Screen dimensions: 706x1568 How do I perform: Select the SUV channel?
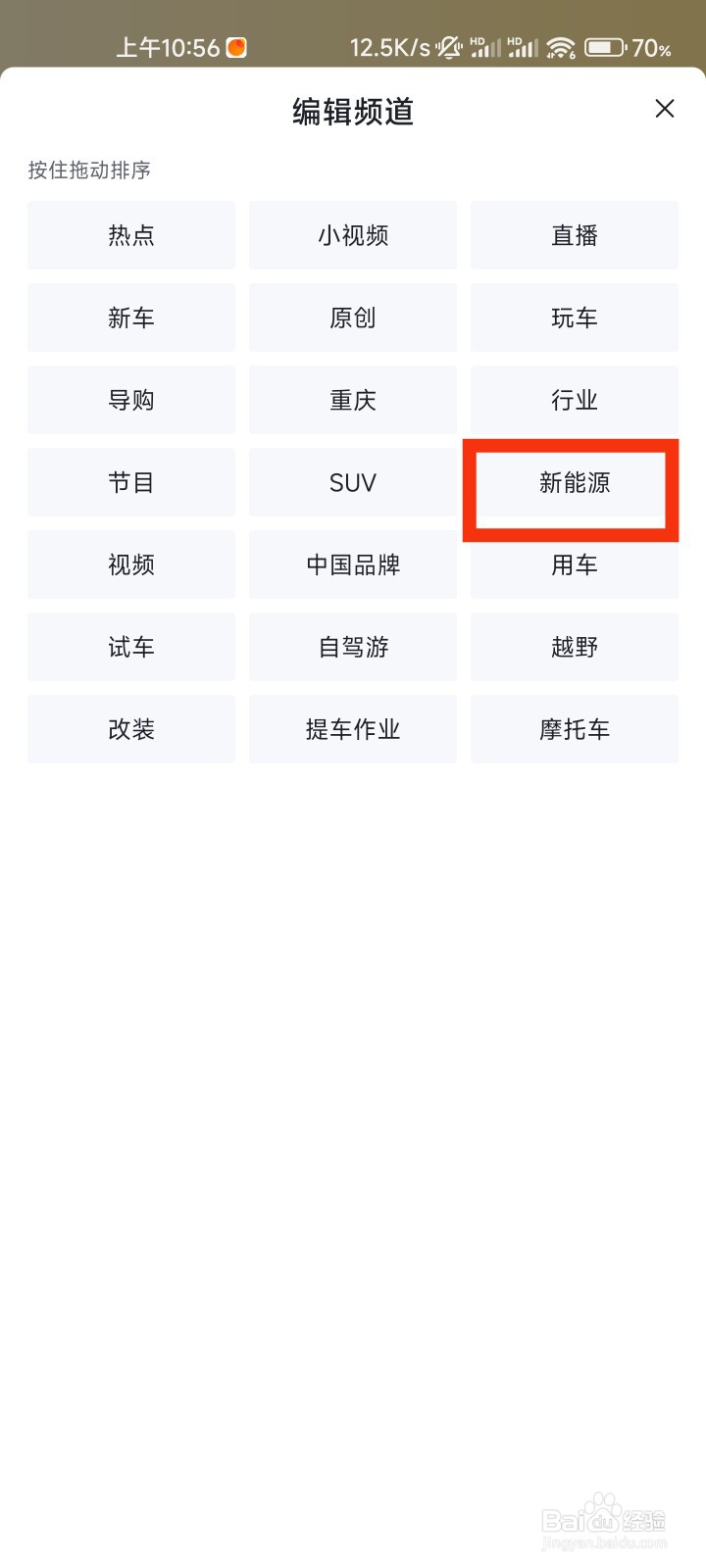pyautogui.click(x=352, y=482)
